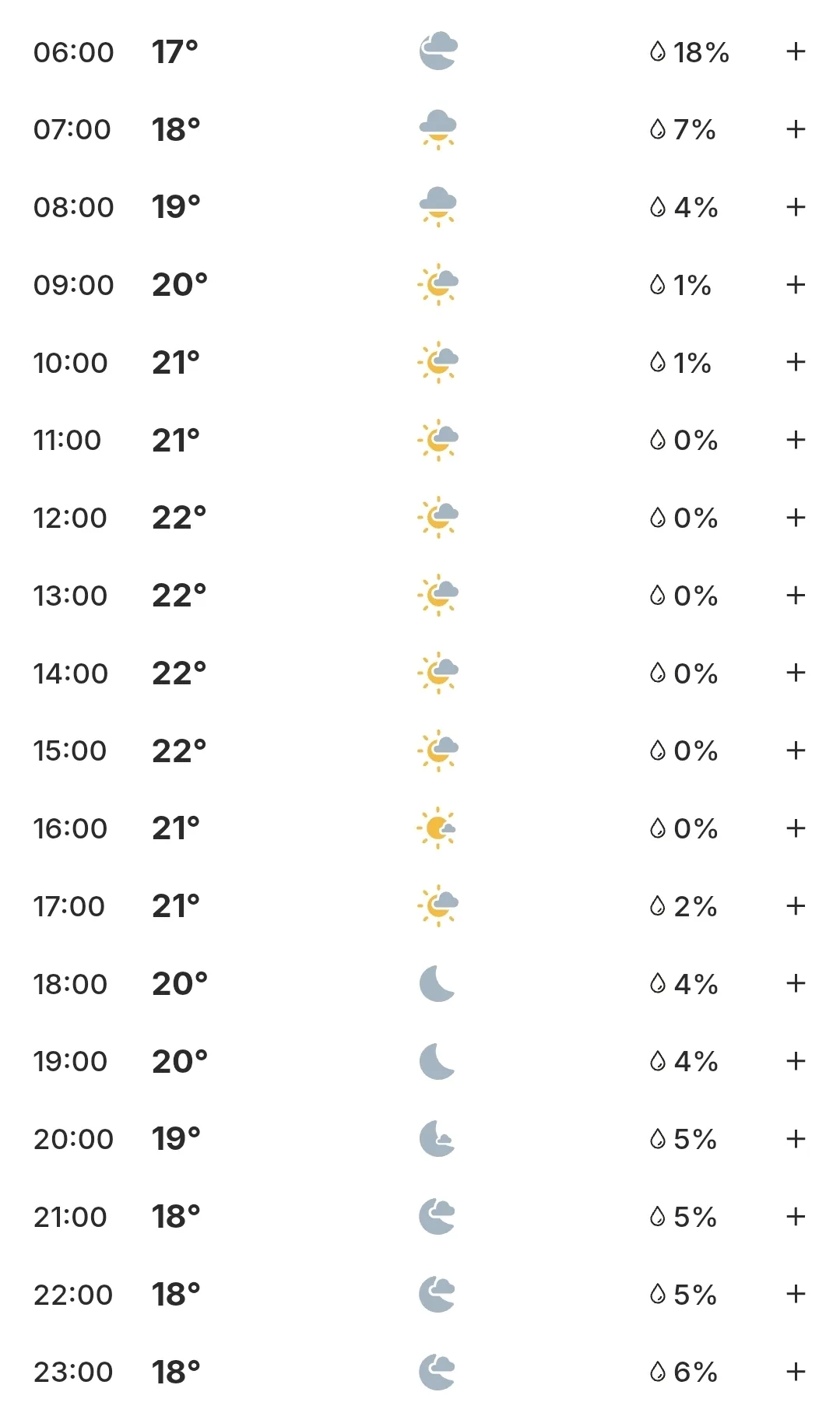This screenshot has height=1406, width=840.
Task: Expand the 22:00 forecast entry
Action: click(795, 1295)
